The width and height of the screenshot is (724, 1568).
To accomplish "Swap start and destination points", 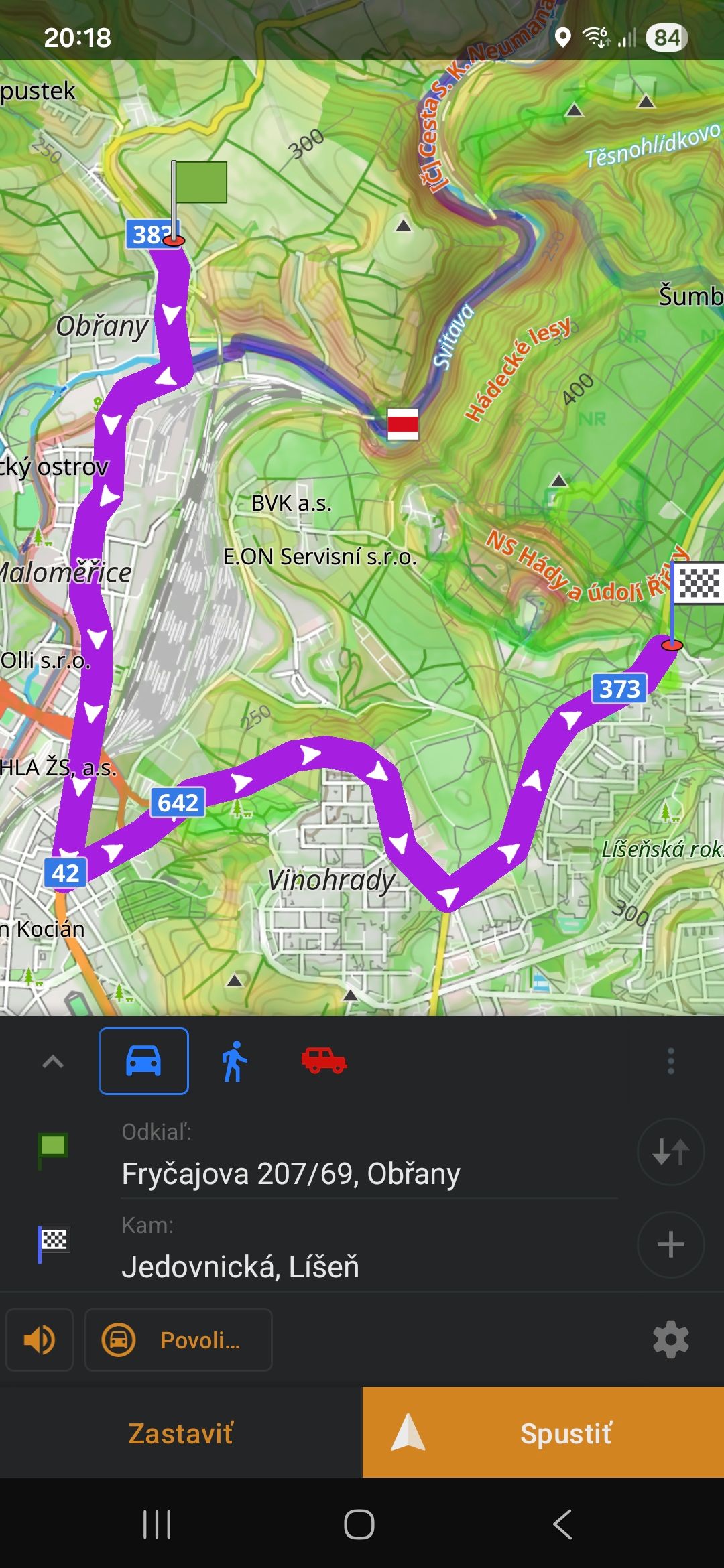I will coord(670,1152).
